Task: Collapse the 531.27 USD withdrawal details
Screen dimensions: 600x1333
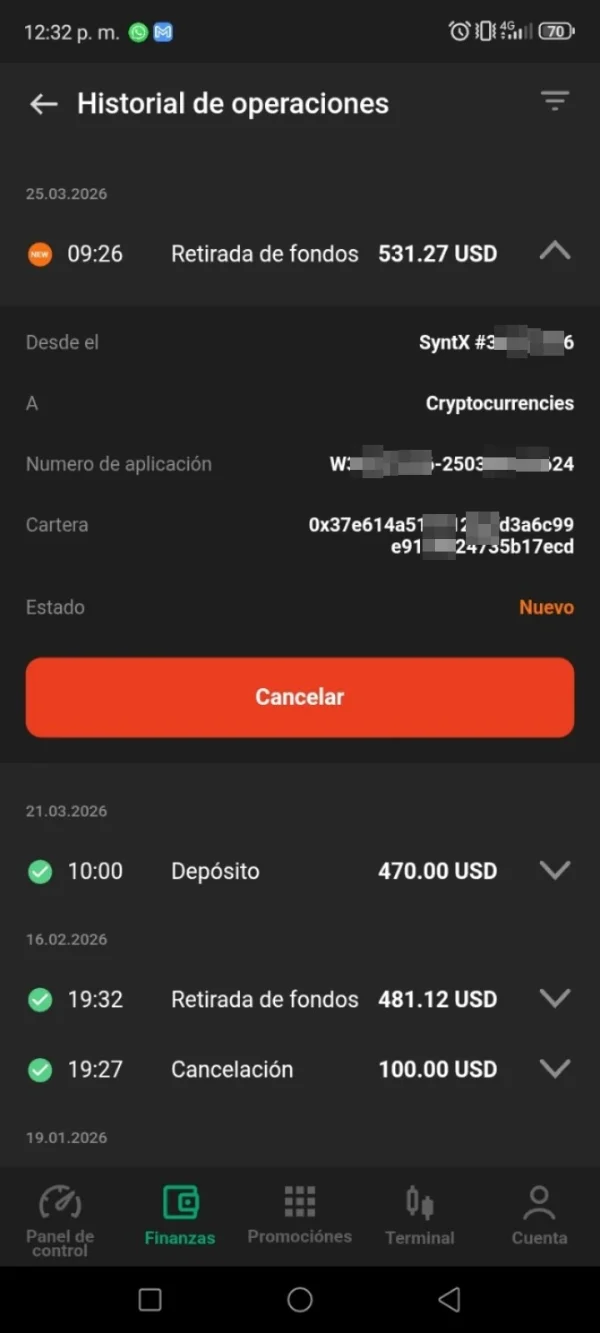Action: pyautogui.click(x=554, y=253)
